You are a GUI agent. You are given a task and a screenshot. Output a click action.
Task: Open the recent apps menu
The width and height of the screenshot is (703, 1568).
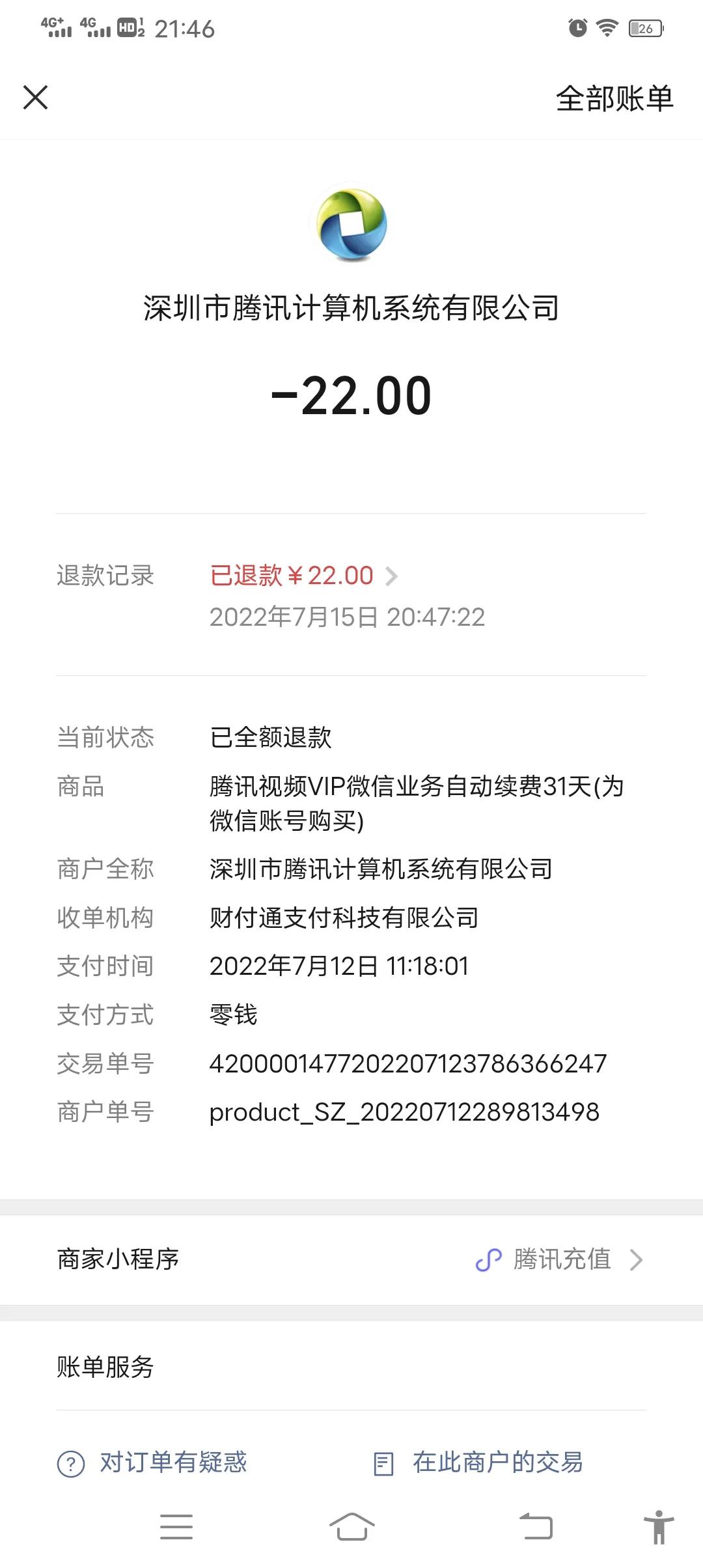[x=176, y=1526]
